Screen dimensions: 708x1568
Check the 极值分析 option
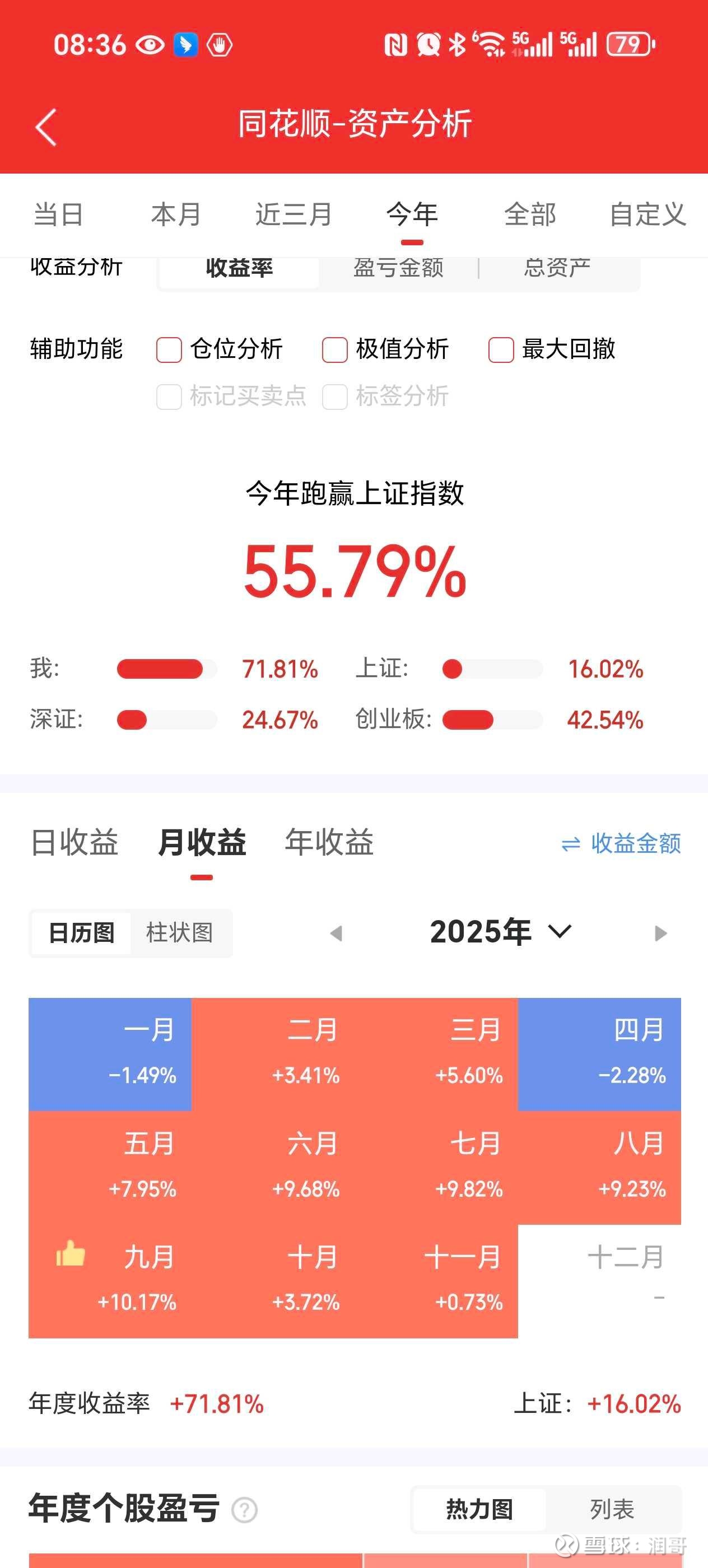click(x=335, y=350)
